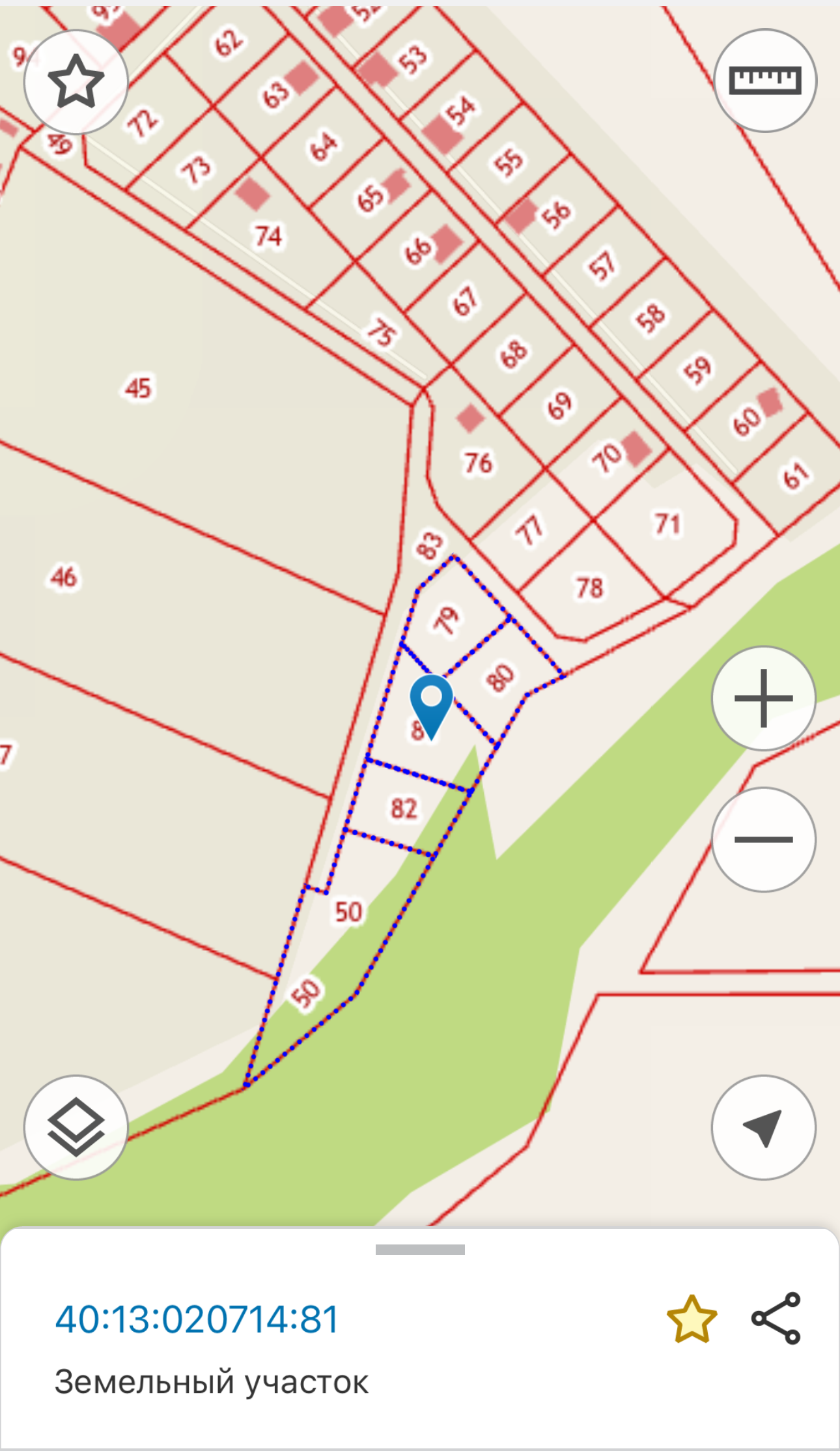Open favorites with the star button on the map

coord(76,82)
